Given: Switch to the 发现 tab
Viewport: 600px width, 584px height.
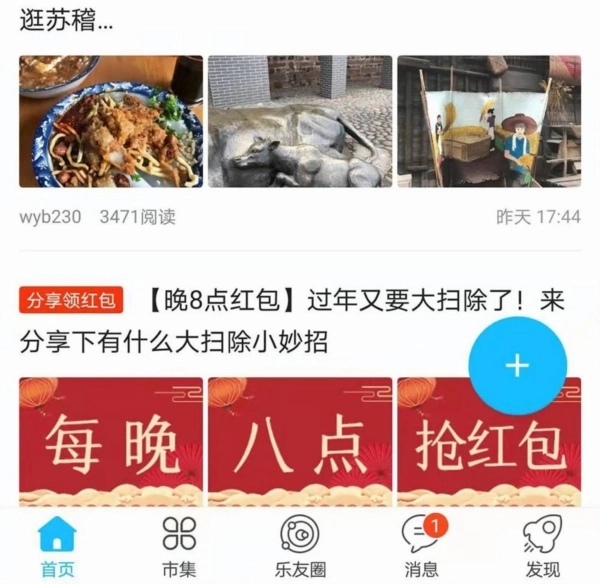Looking at the screenshot, I should pos(542,546).
